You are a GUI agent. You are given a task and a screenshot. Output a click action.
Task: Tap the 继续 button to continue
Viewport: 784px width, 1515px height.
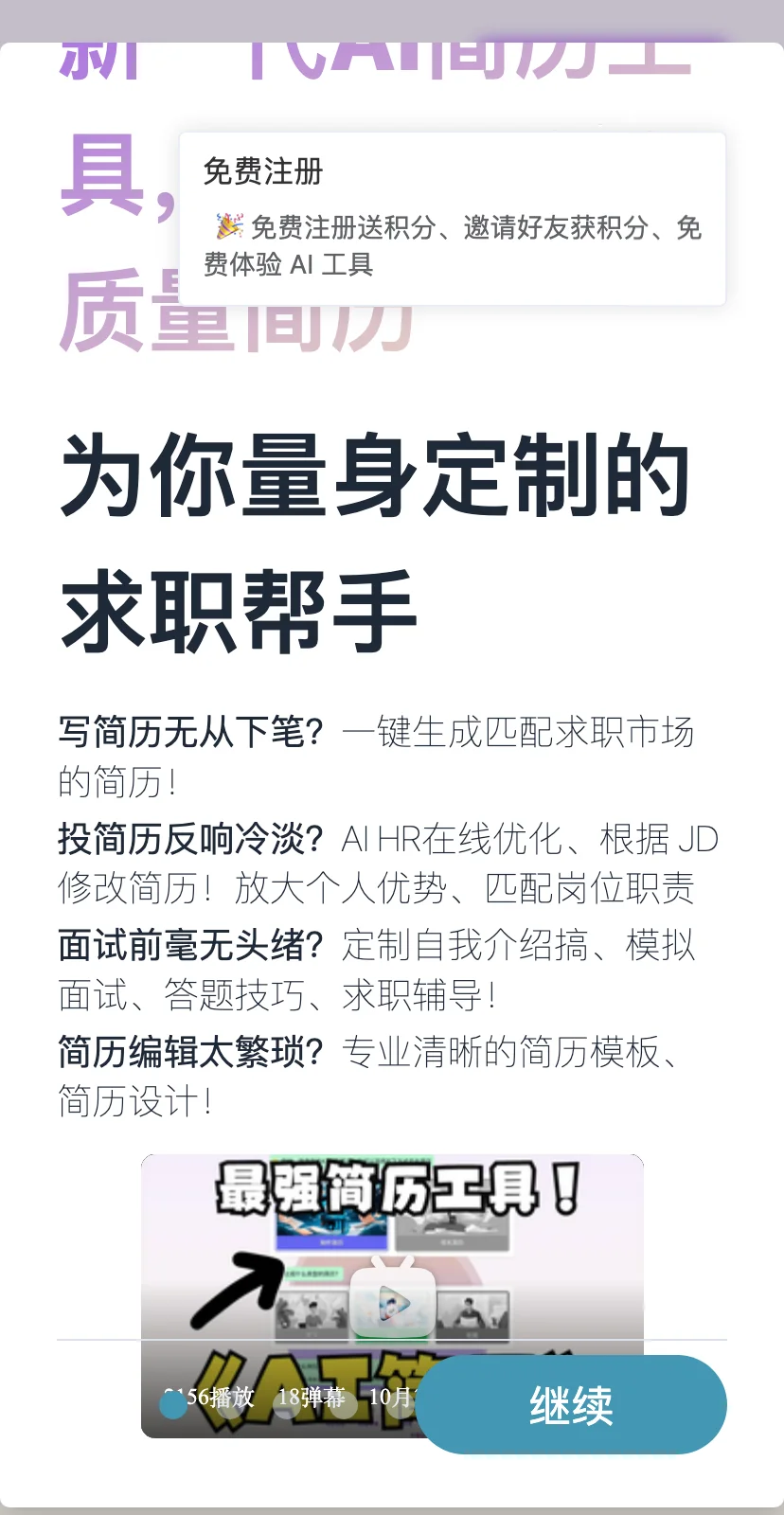(571, 1404)
